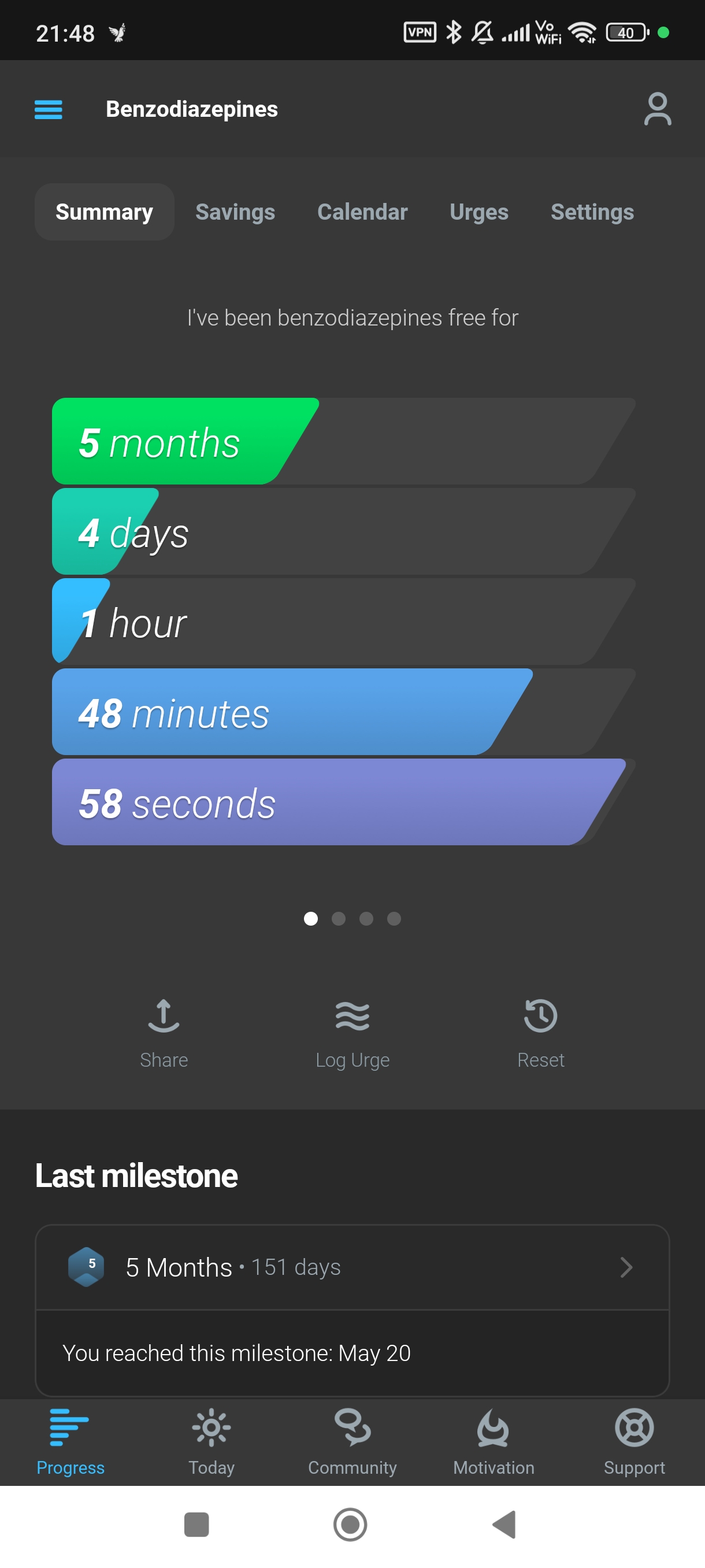Open the 5 Months milestone card
This screenshot has height=1568, width=705.
[352, 1267]
